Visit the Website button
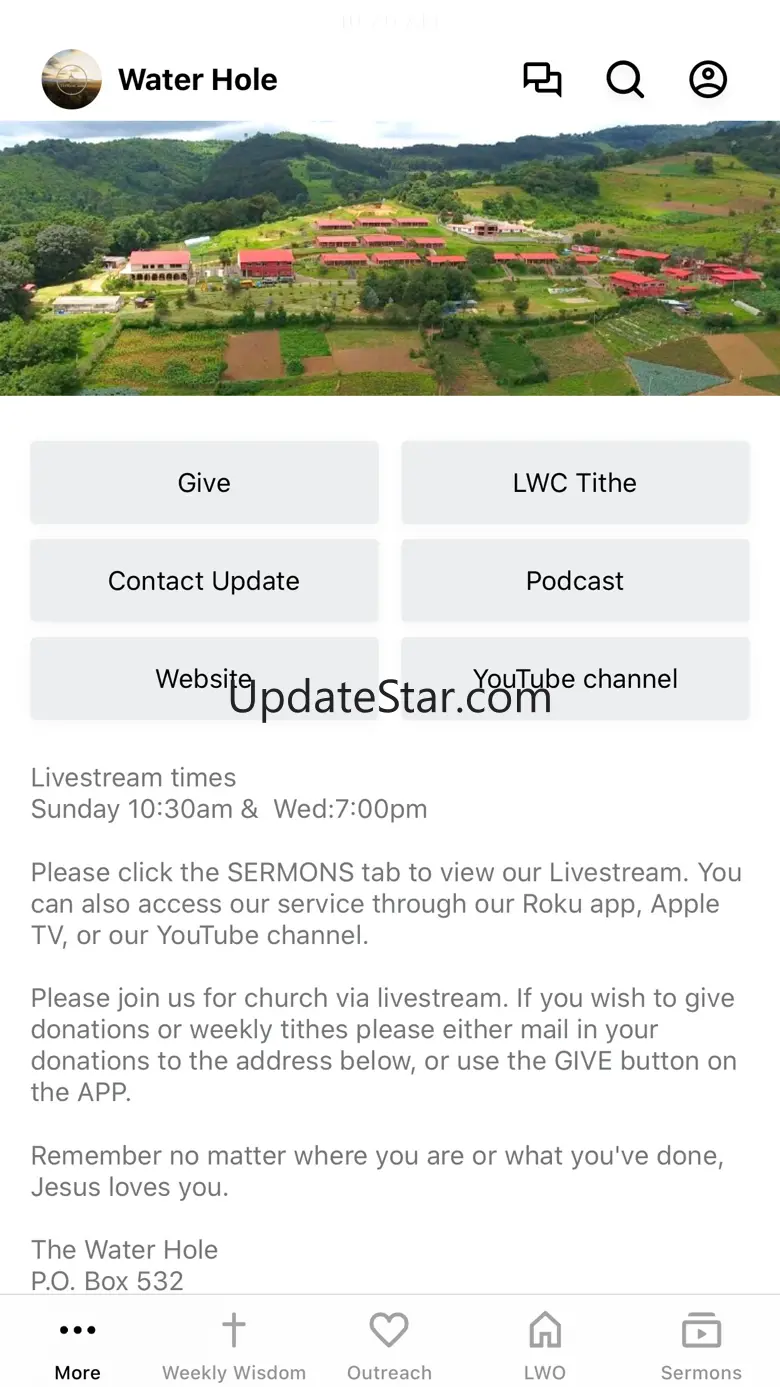This screenshot has height=1387, width=780. click(x=204, y=678)
